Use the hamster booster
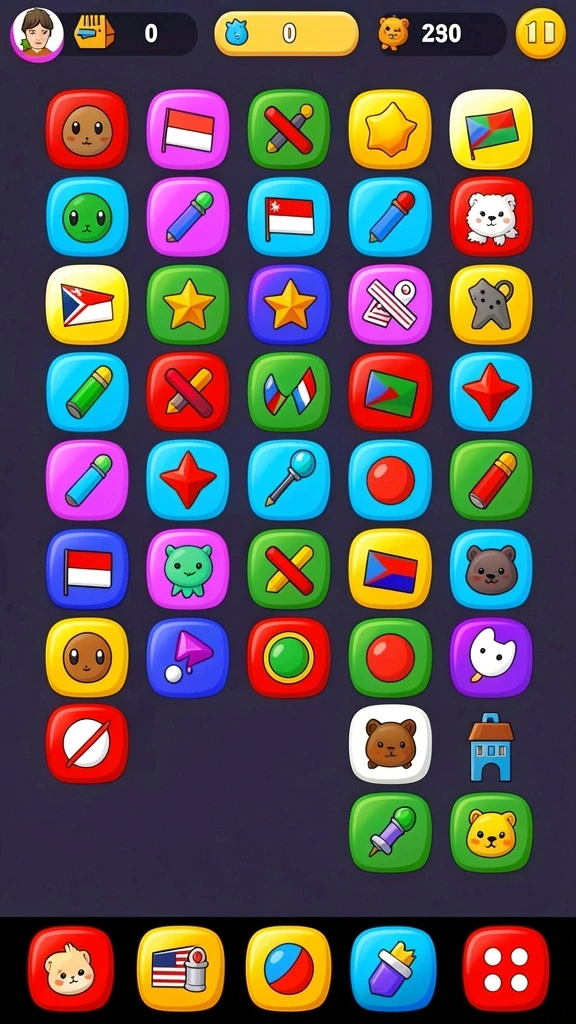Viewport: 576px width, 1024px height. pyautogui.click(x=71, y=968)
